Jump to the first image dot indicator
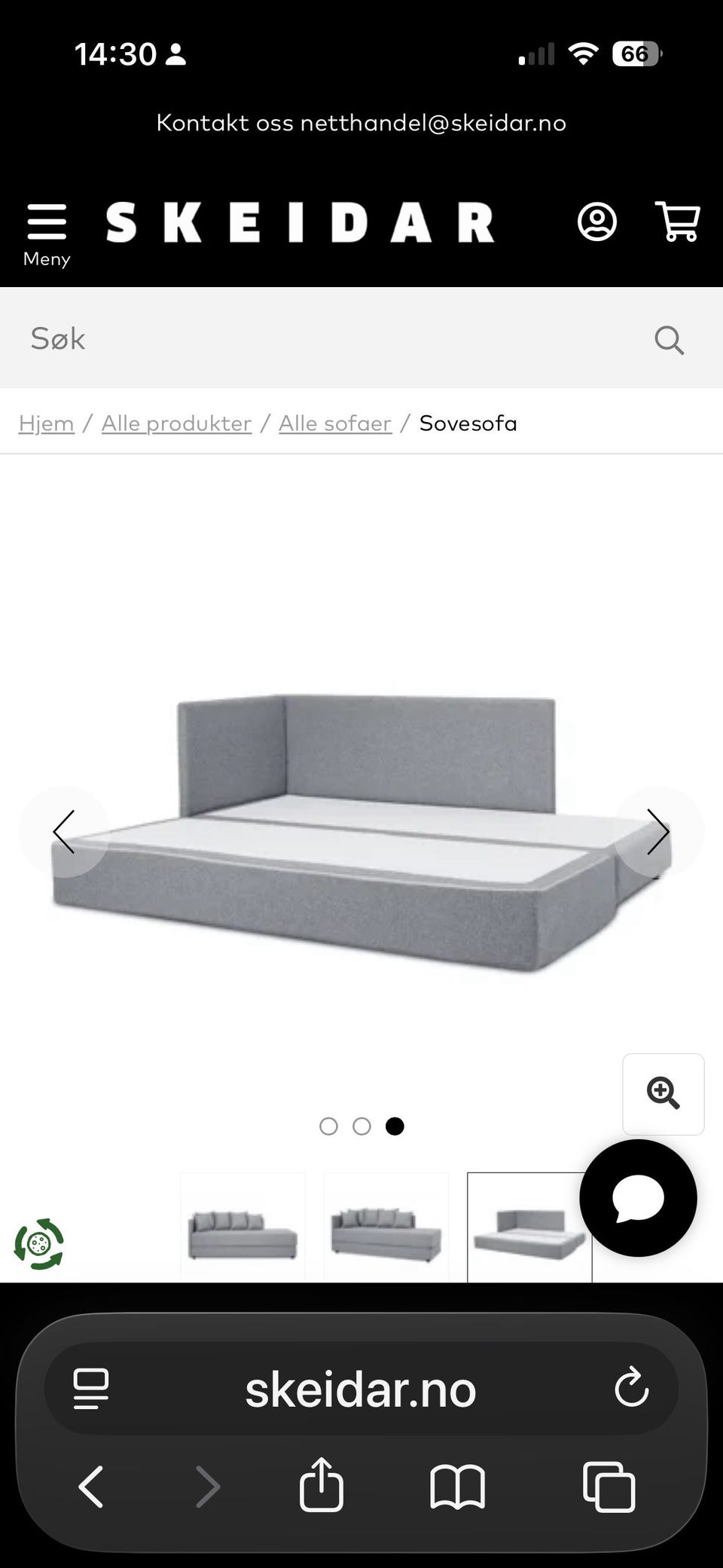 (x=328, y=1126)
